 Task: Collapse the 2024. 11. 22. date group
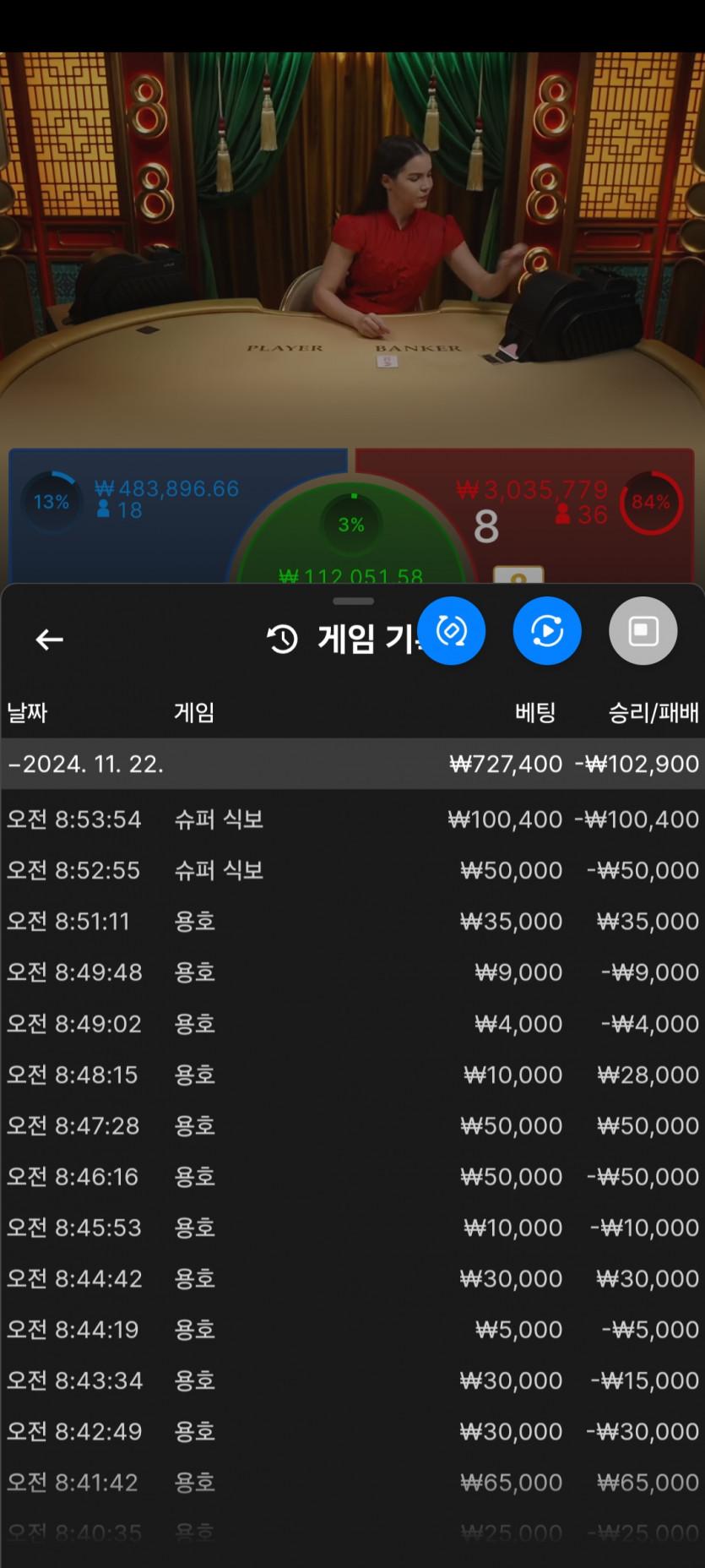click(86, 765)
